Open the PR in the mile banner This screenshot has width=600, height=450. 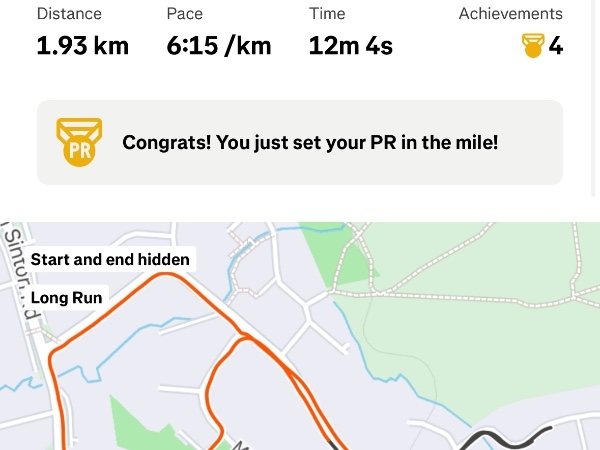[x=300, y=143]
